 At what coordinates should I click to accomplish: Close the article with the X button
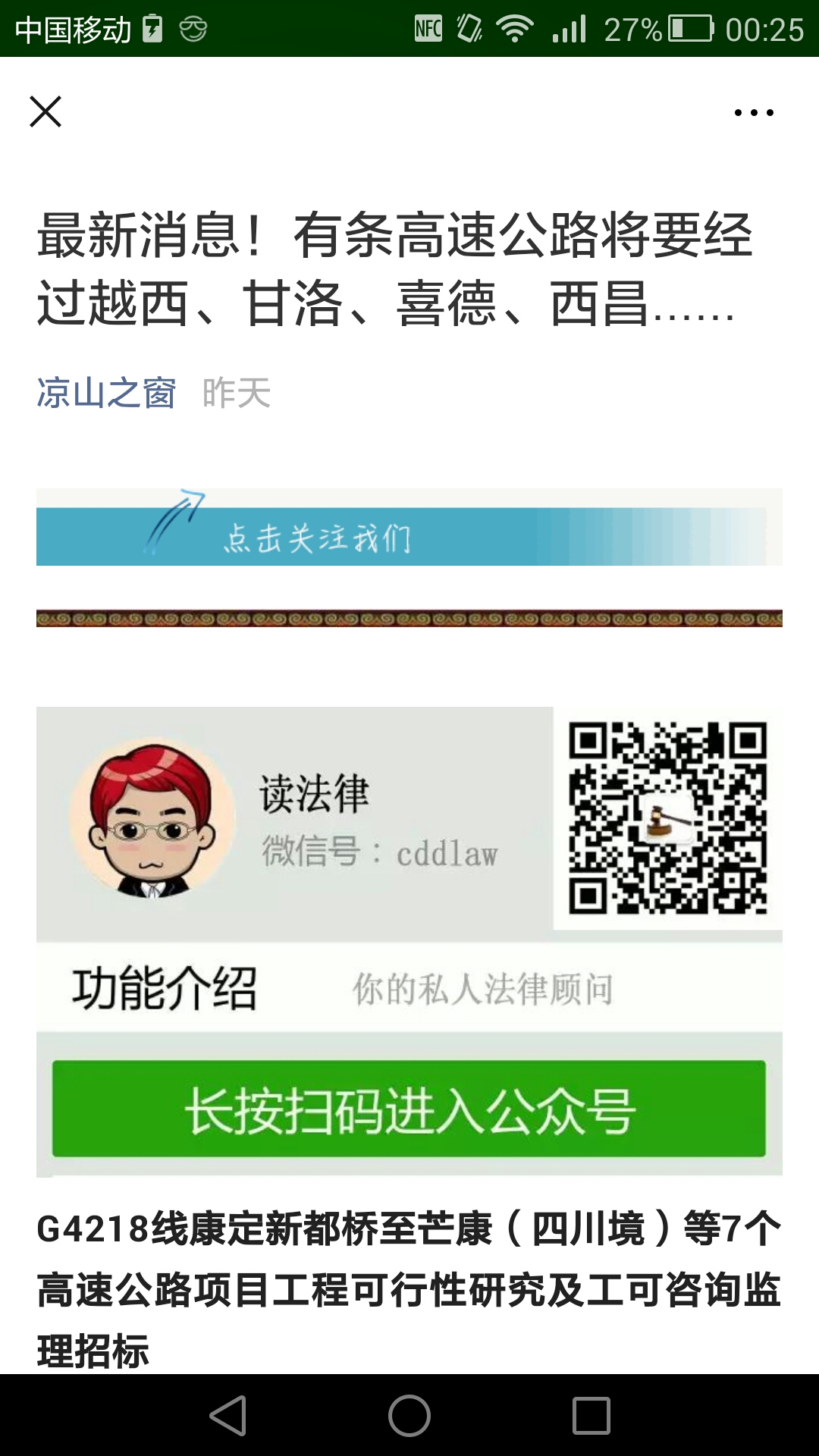click(45, 112)
